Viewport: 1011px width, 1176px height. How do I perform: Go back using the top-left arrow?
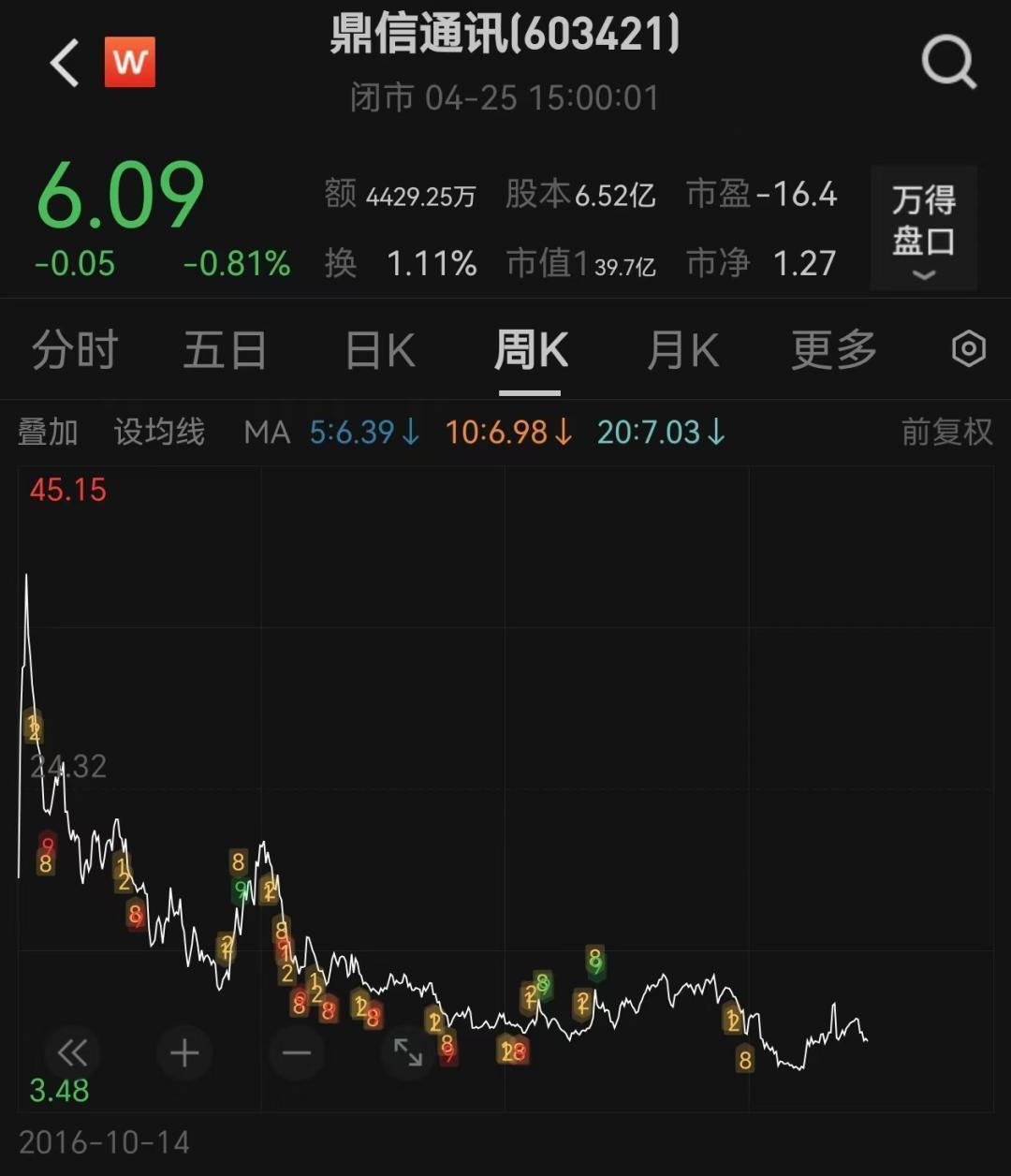pyautogui.click(x=64, y=64)
